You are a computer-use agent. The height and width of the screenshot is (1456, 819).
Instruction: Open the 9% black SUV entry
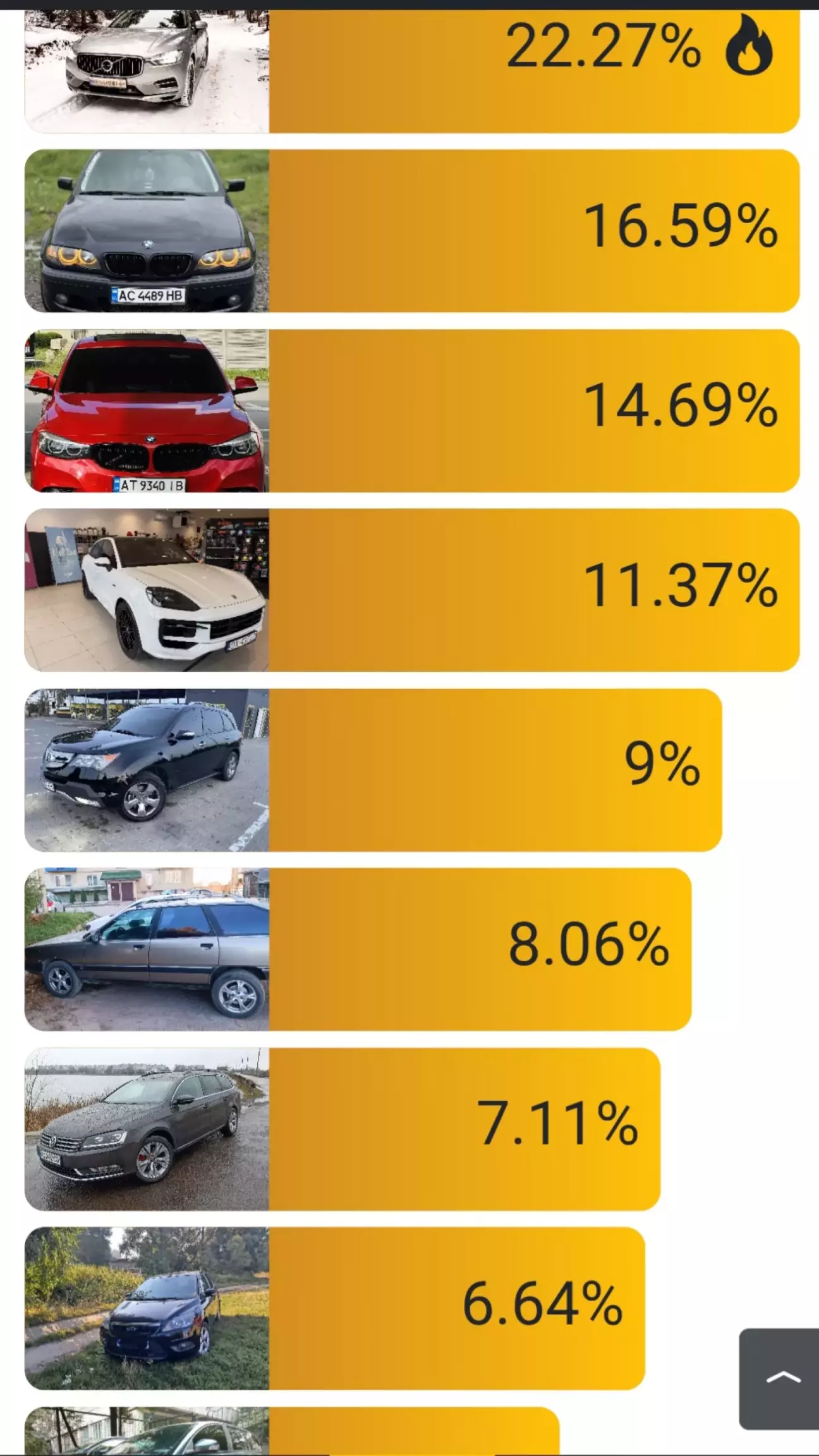[x=373, y=770]
